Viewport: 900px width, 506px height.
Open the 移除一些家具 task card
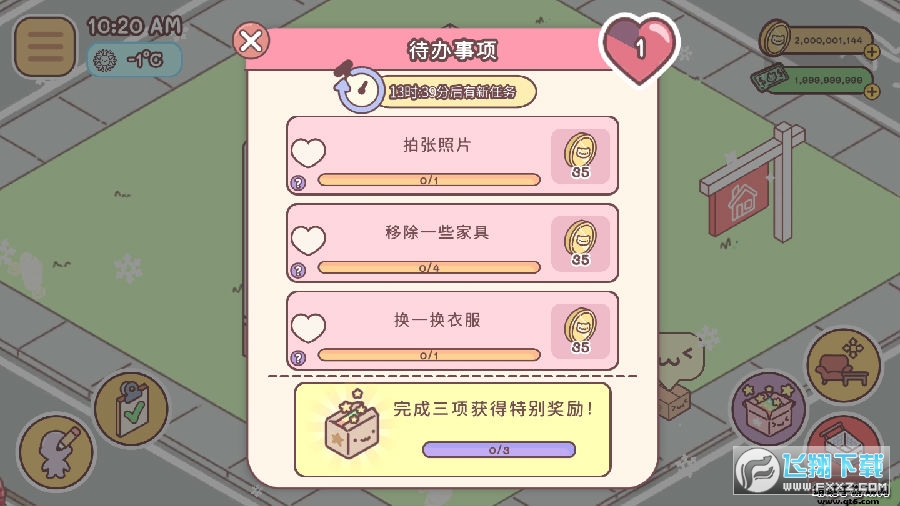click(x=452, y=242)
